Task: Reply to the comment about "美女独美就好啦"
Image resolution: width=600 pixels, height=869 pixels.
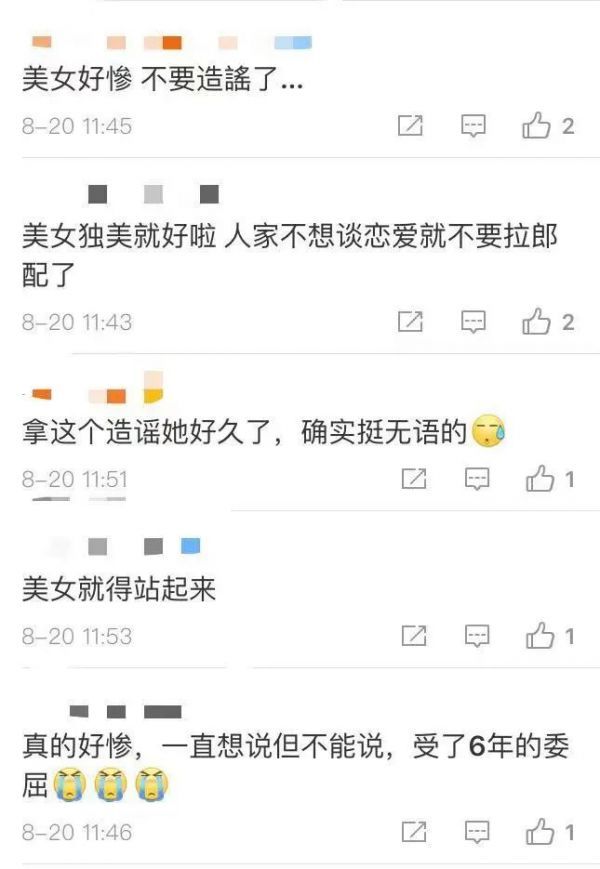Action: (473, 322)
